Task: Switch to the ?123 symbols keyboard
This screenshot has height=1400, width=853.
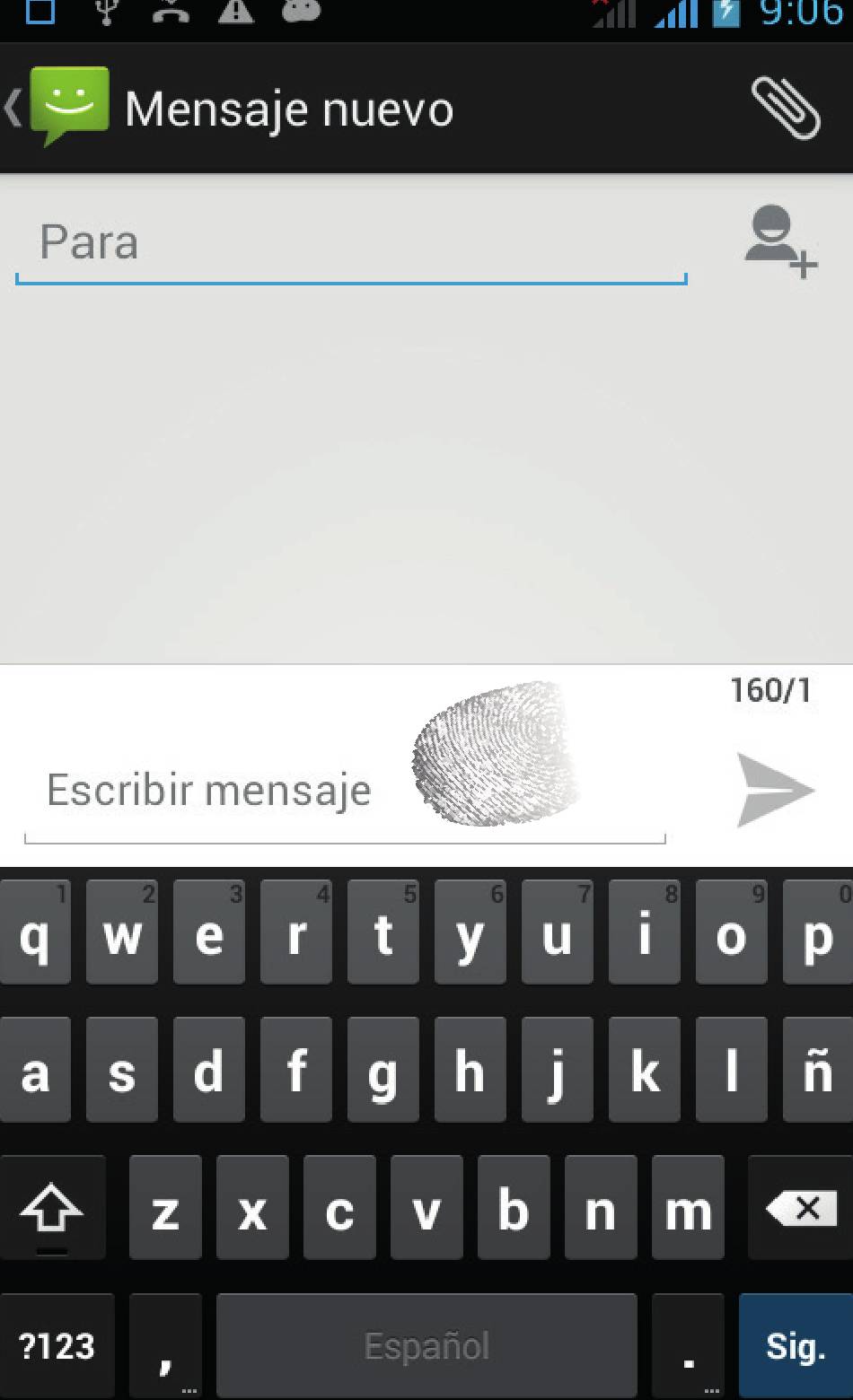Action: click(x=57, y=1345)
